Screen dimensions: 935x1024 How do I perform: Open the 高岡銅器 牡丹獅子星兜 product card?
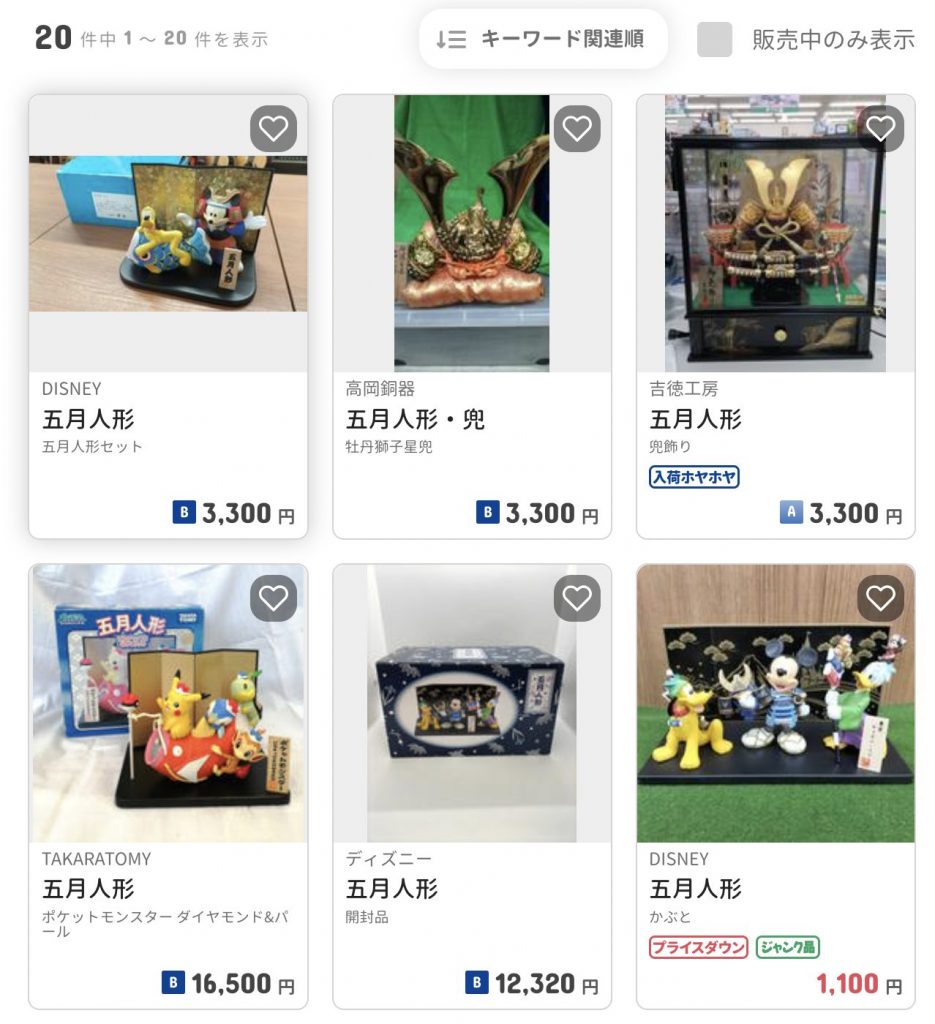click(x=472, y=419)
